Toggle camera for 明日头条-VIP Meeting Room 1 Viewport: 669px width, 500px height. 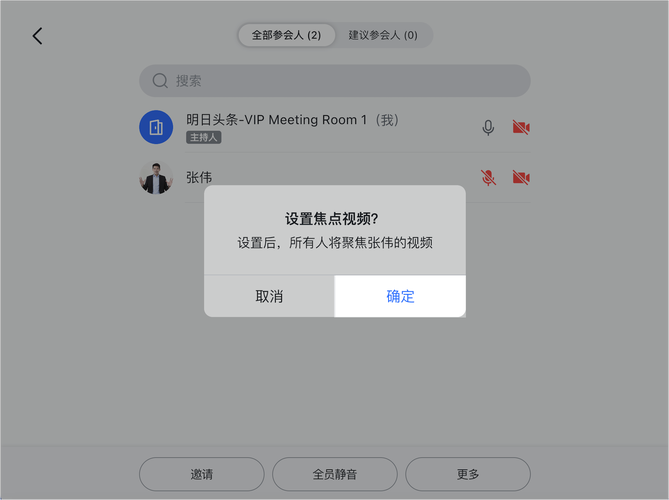click(x=521, y=128)
